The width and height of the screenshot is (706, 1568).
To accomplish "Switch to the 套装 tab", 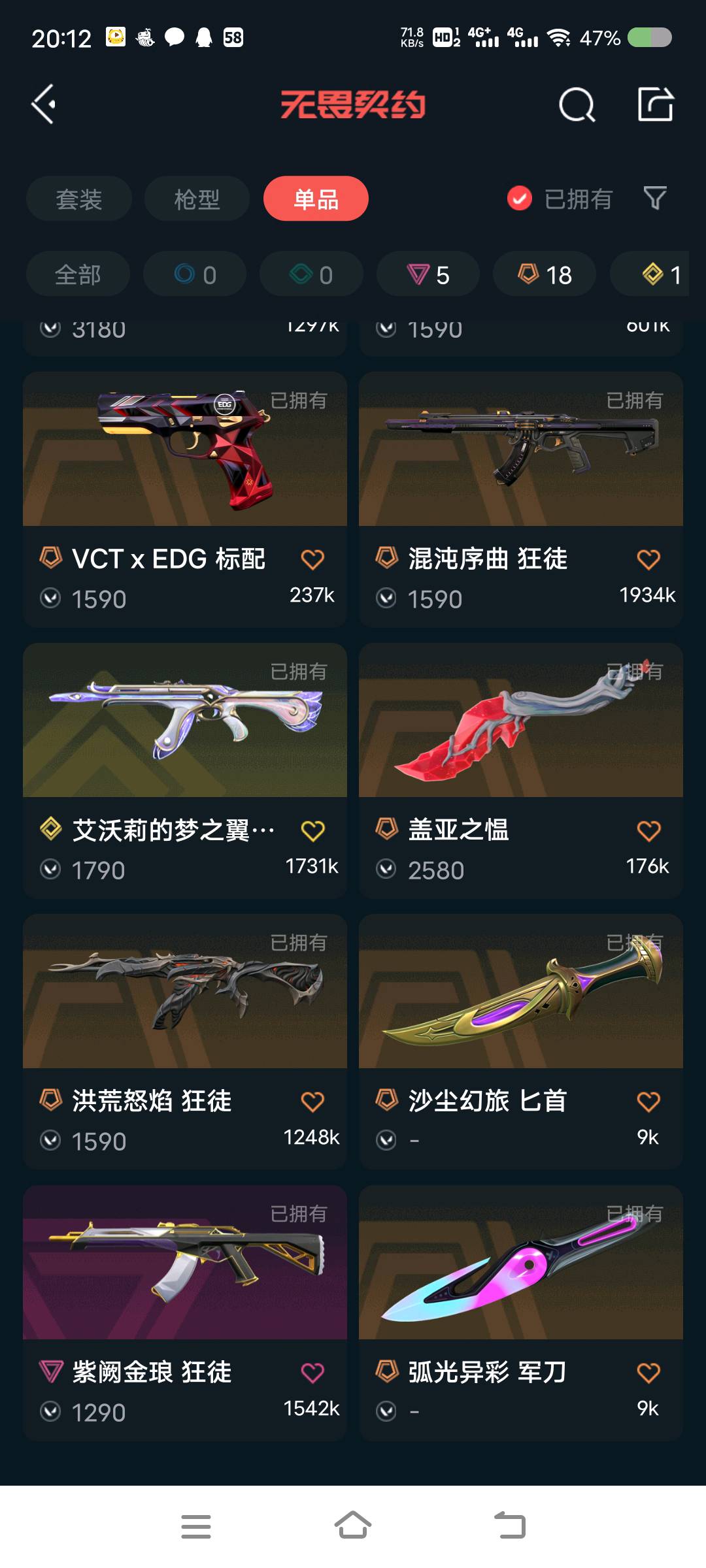I will [x=79, y=199].
